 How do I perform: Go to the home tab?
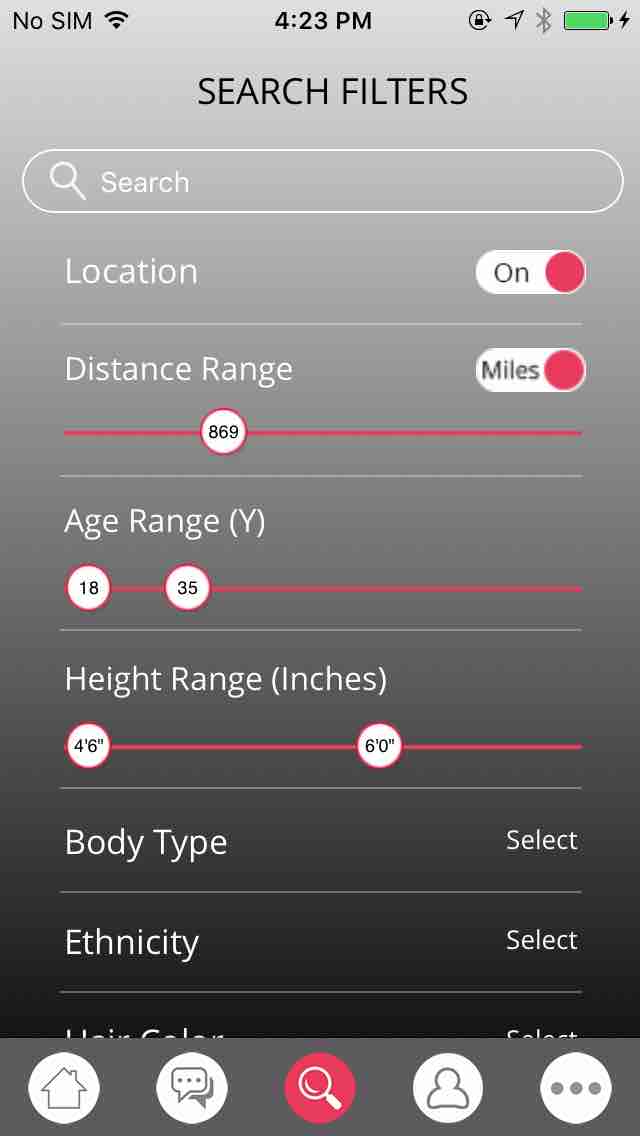(64, 1088)
